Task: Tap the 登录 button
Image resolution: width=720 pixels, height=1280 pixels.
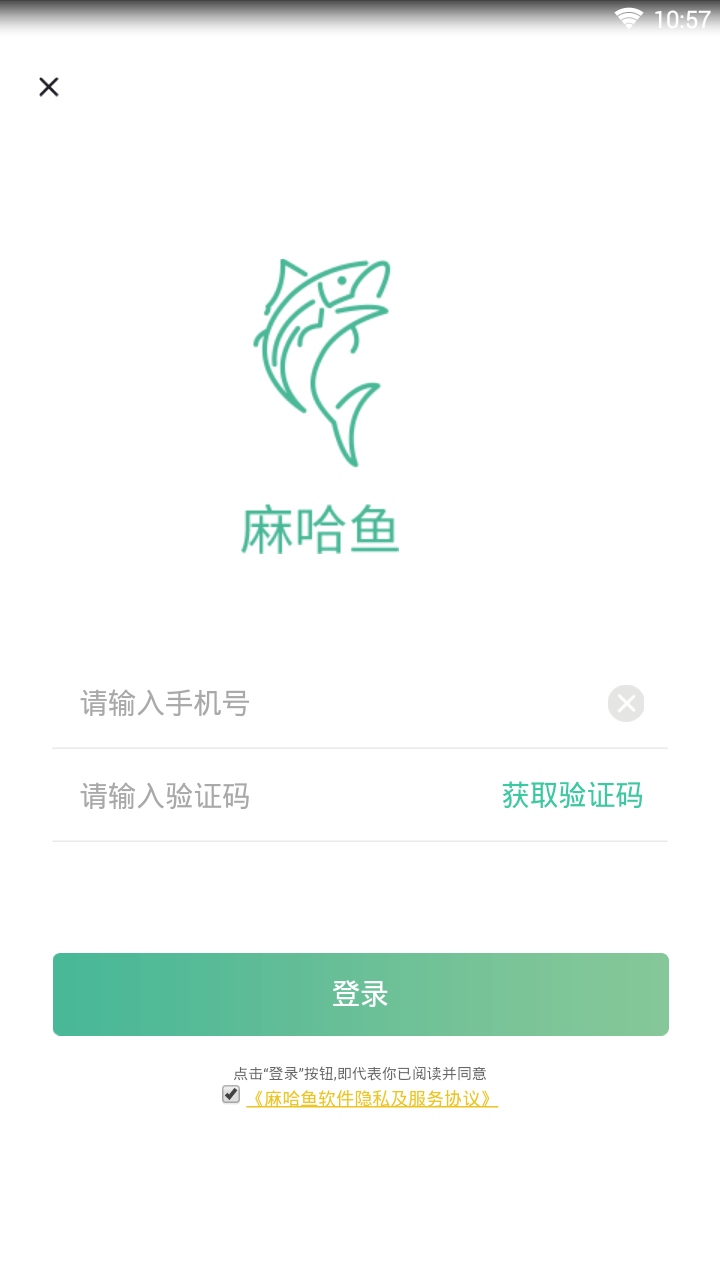Action: coord(360,994)
